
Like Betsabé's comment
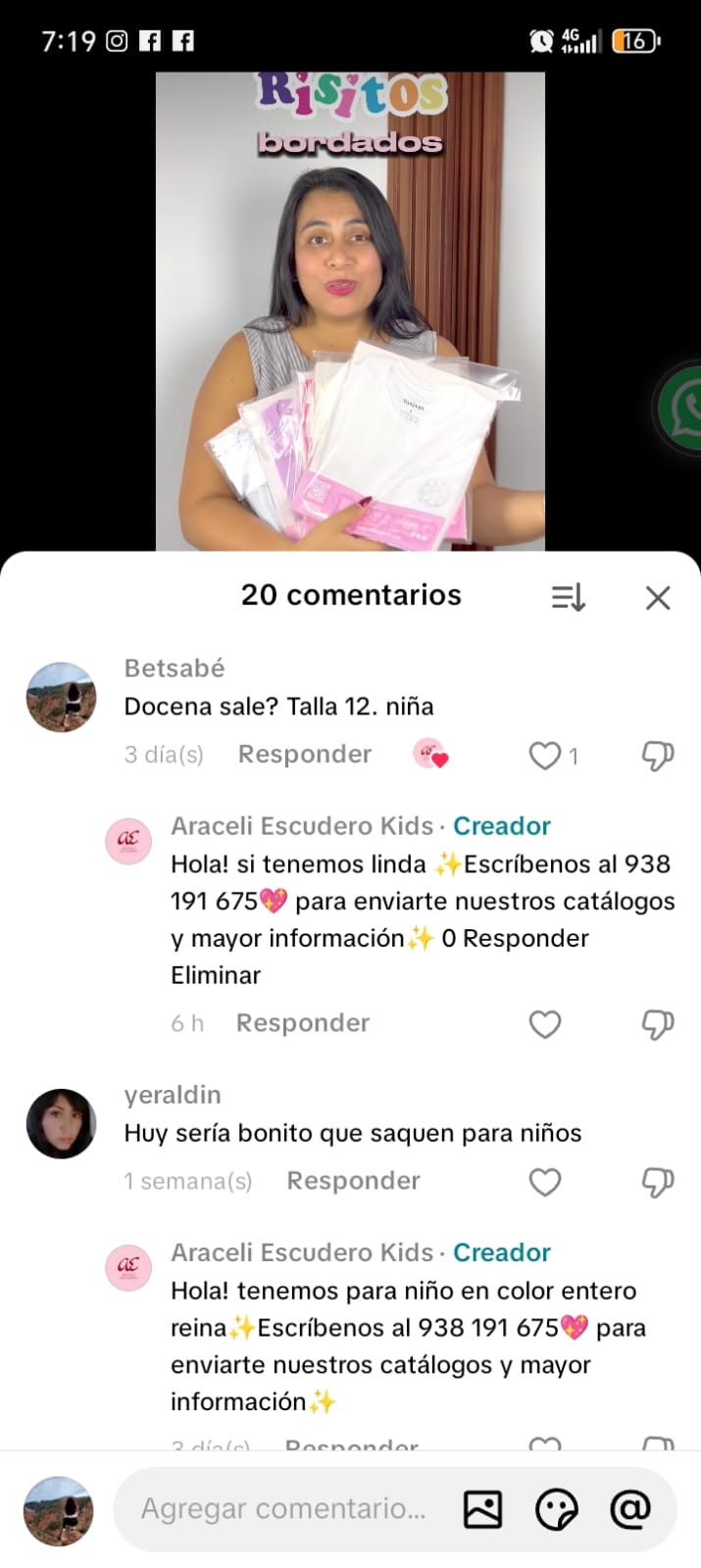coord(545,756)
